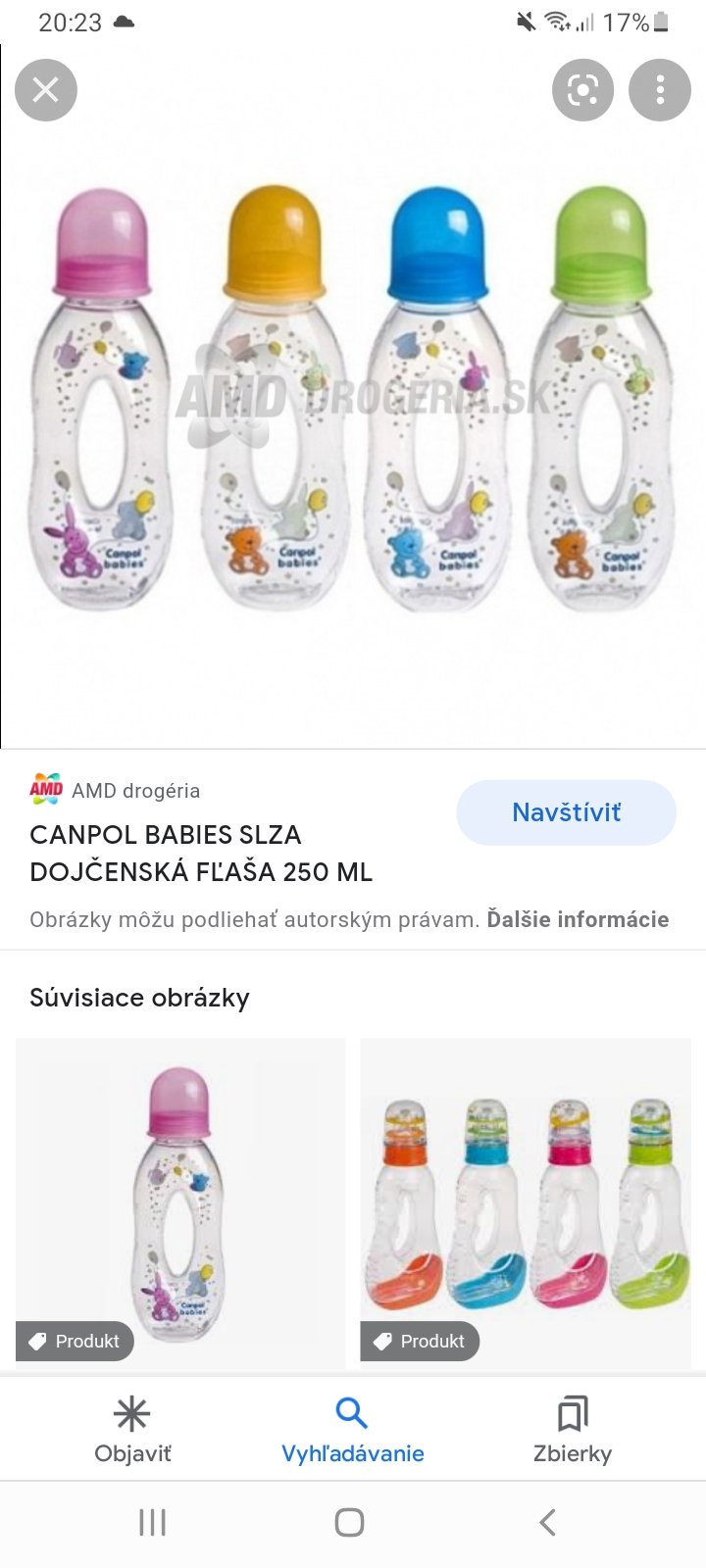
Task: Switch to the Vyhľadávanie tab
Action: click(352, 1430)
